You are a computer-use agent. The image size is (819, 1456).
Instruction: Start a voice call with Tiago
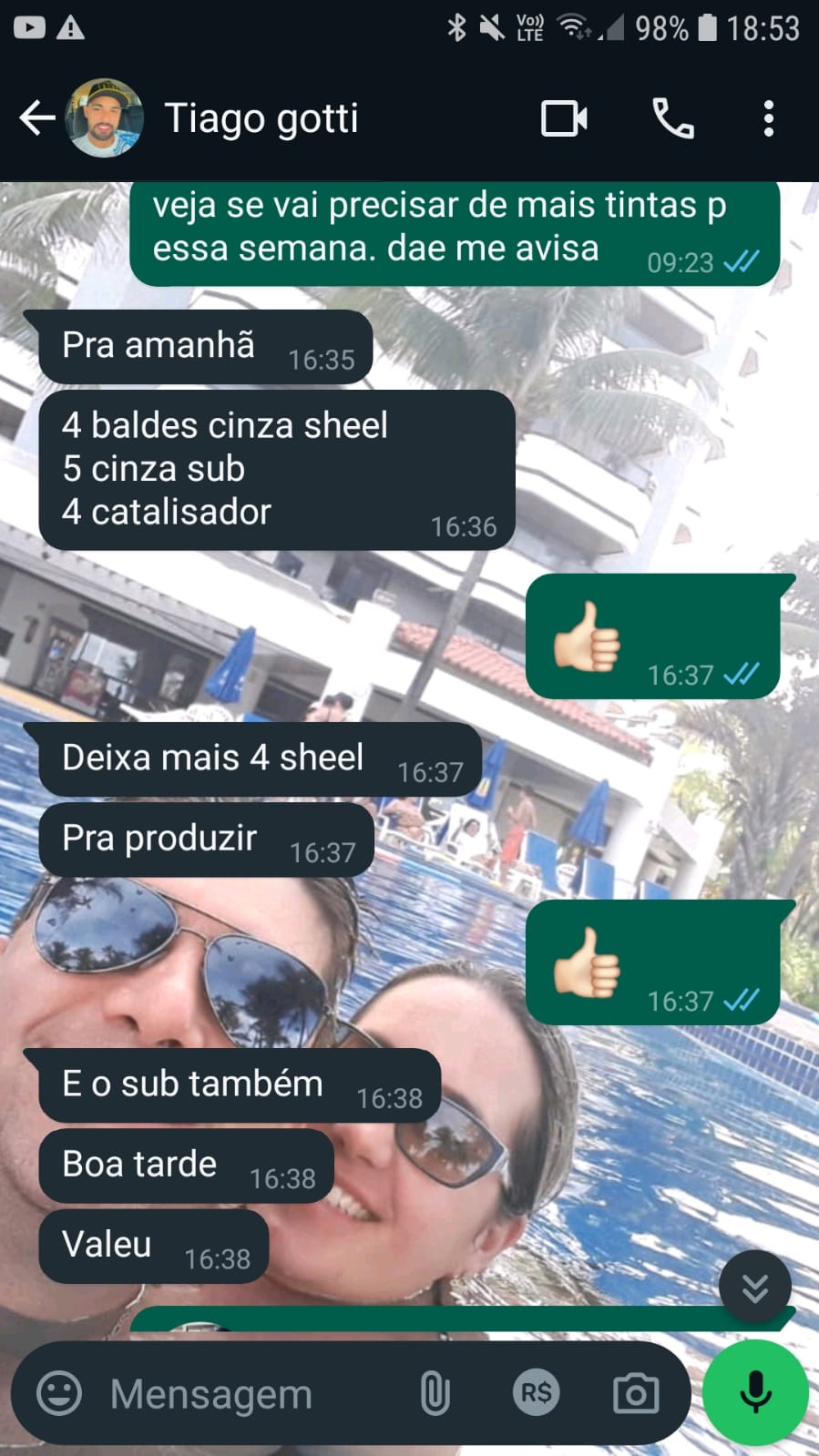tap(673, 118)
